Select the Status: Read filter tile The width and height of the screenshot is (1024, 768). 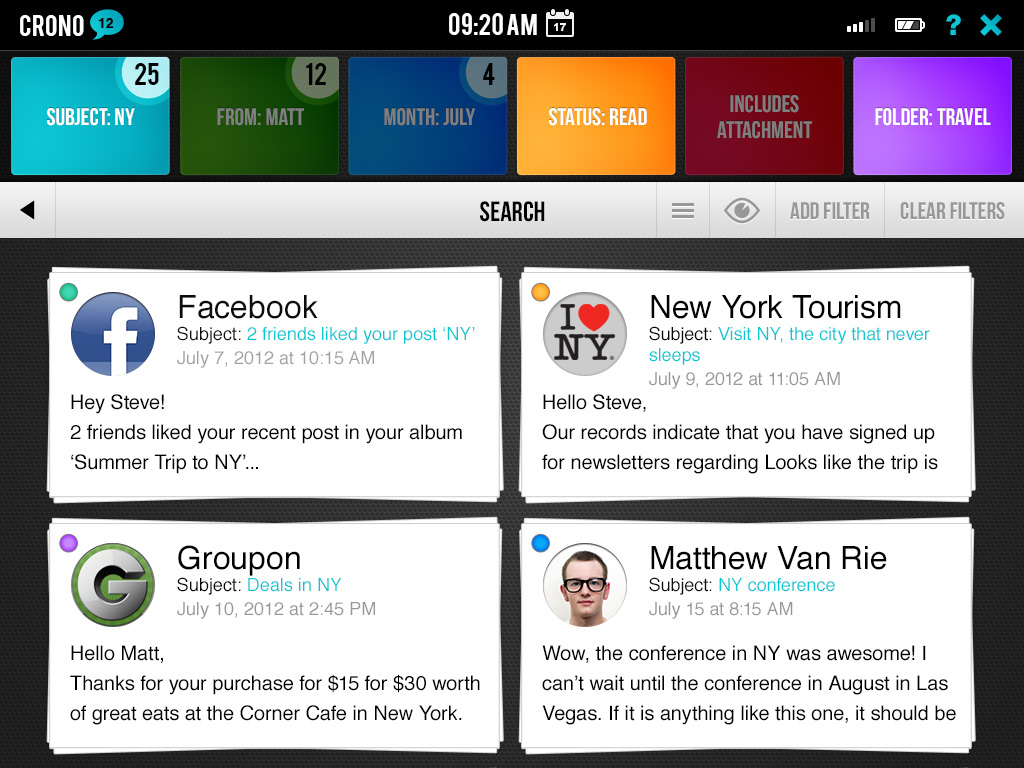tap(597, 117)
